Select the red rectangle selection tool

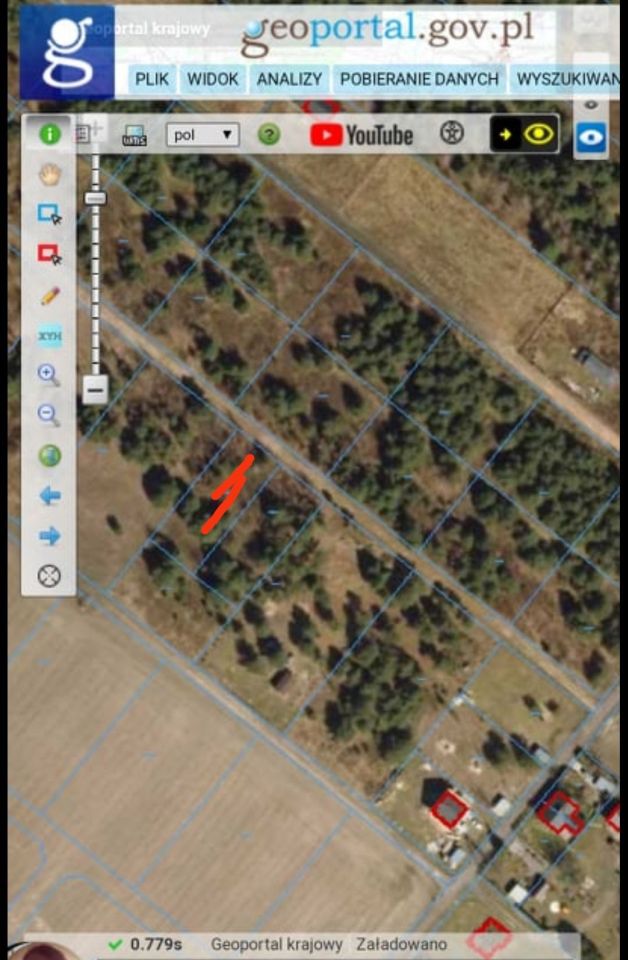pos(49,254)
